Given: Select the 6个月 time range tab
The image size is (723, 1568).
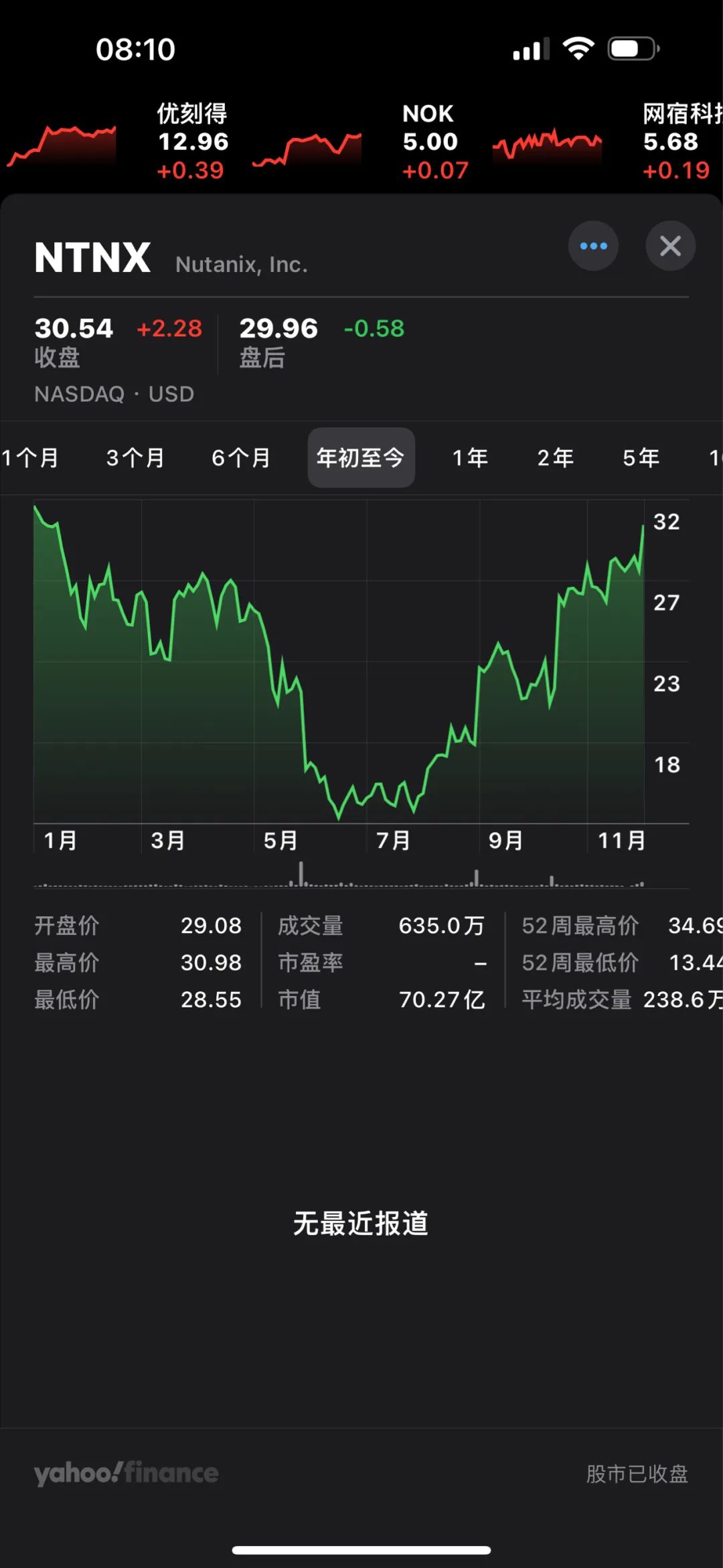Looking at the screenshot, I should point(241,457).
